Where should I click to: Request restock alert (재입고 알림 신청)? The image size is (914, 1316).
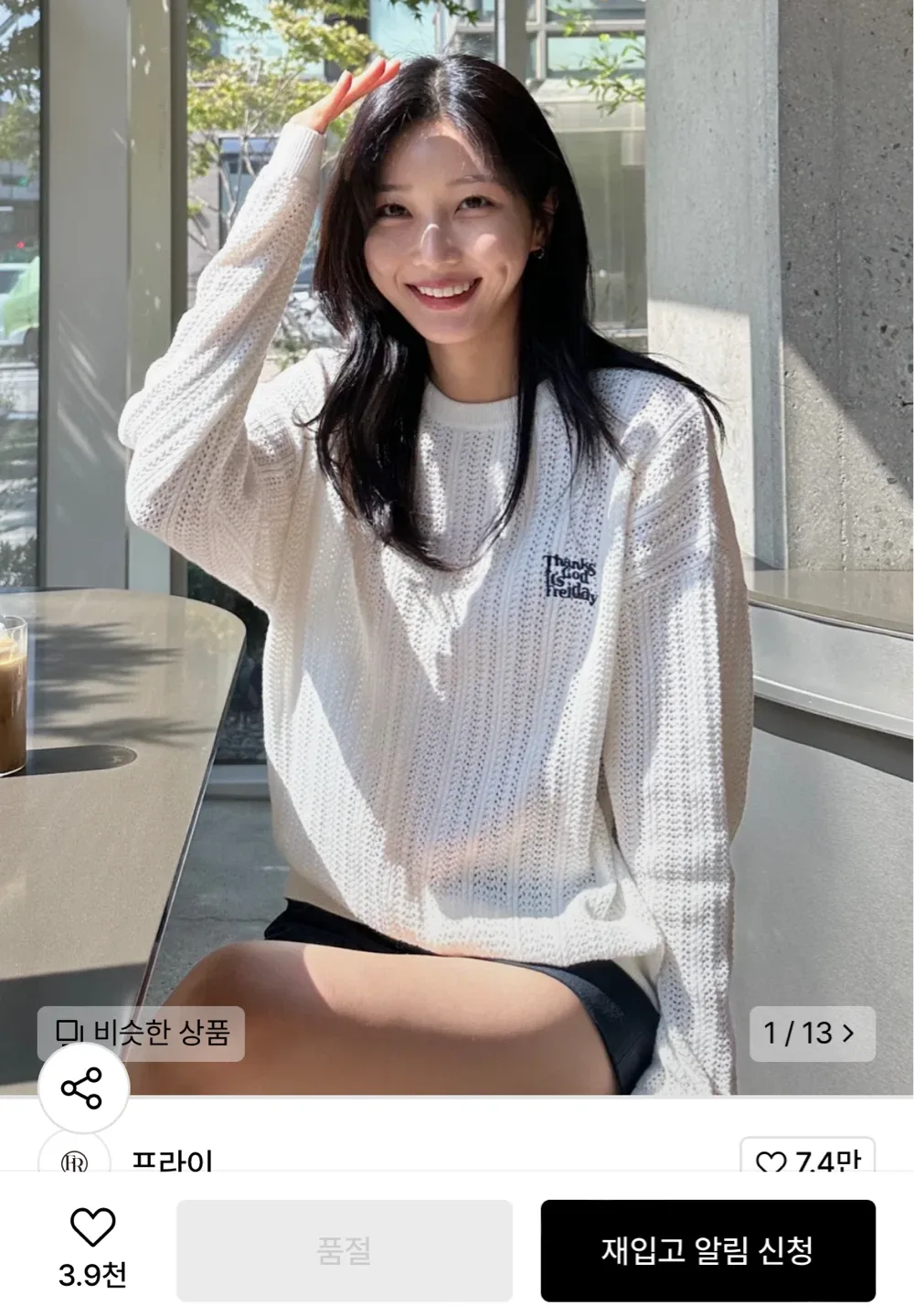[x=707, y=1249]
